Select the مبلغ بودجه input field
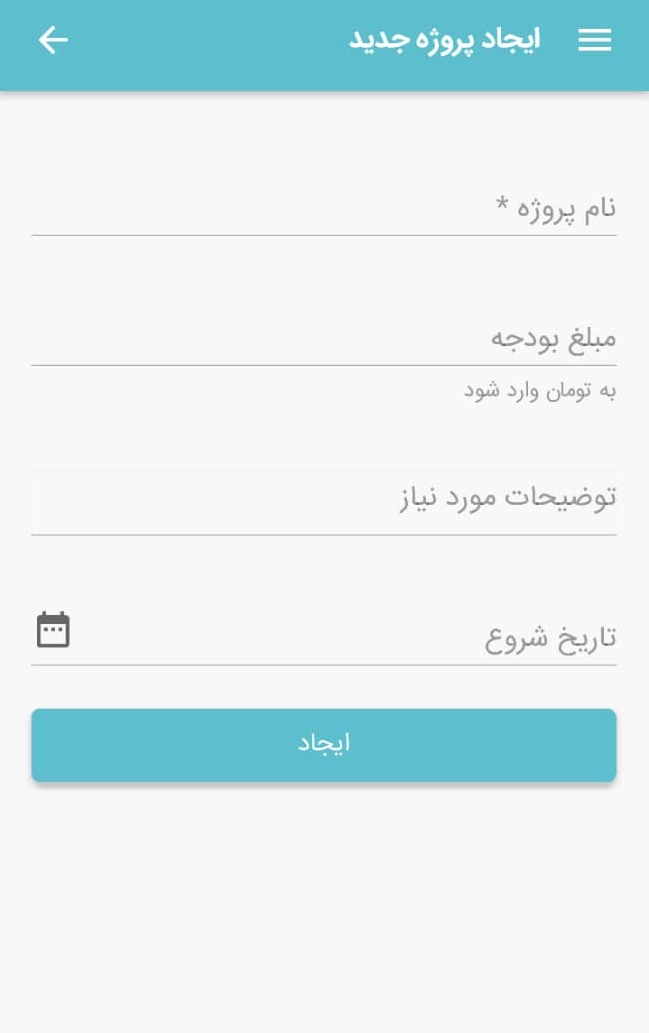 point(323,338)
